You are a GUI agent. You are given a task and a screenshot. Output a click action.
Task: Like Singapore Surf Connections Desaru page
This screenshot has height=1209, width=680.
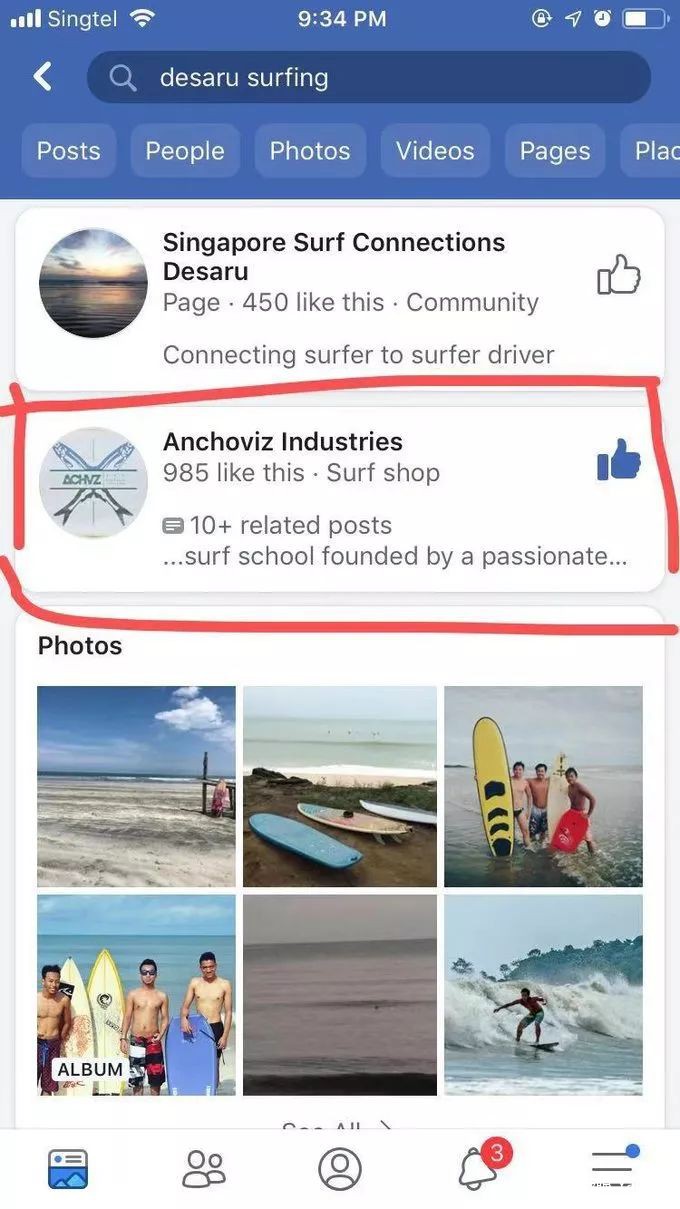[618, 275]
